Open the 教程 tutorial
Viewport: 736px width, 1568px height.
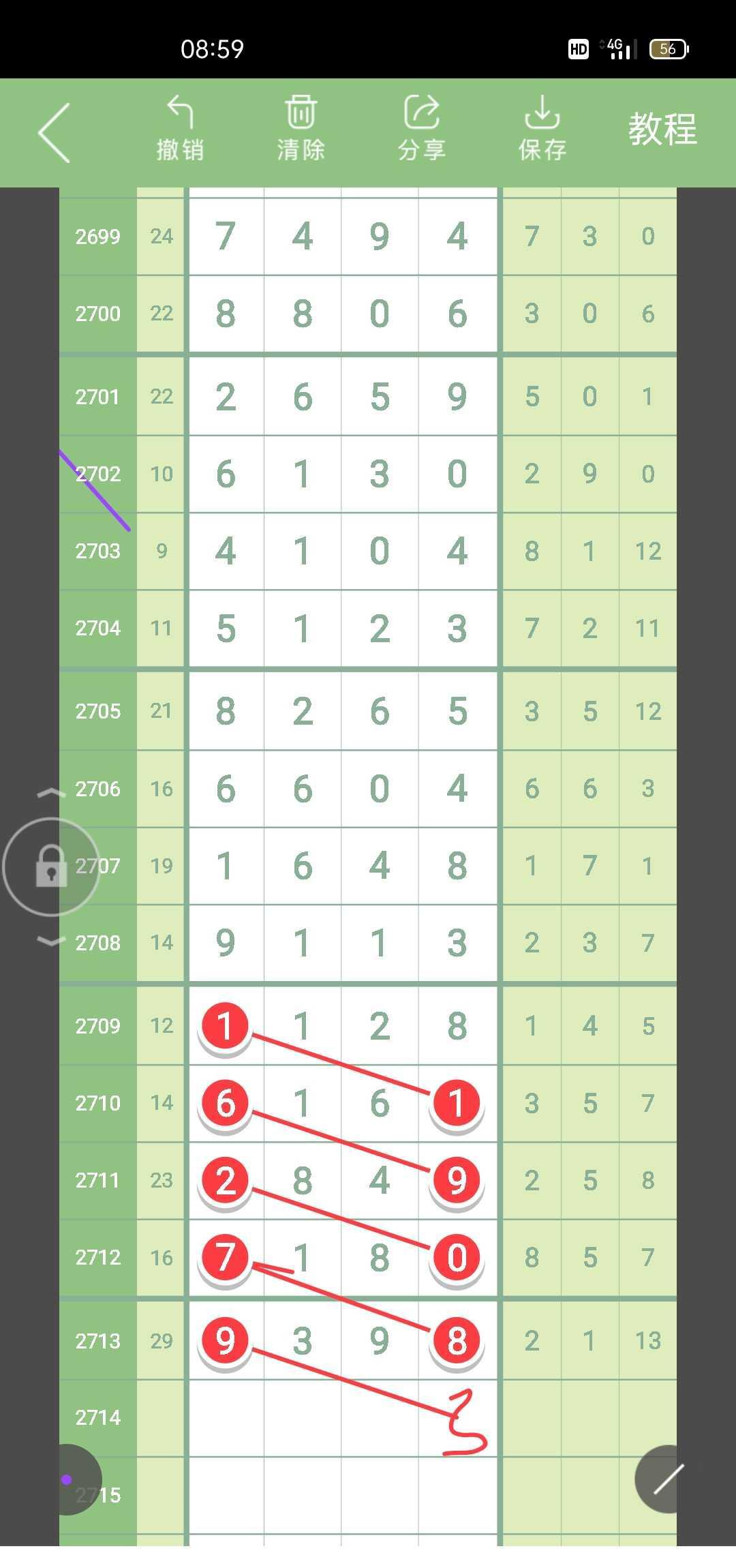point(662,129)
